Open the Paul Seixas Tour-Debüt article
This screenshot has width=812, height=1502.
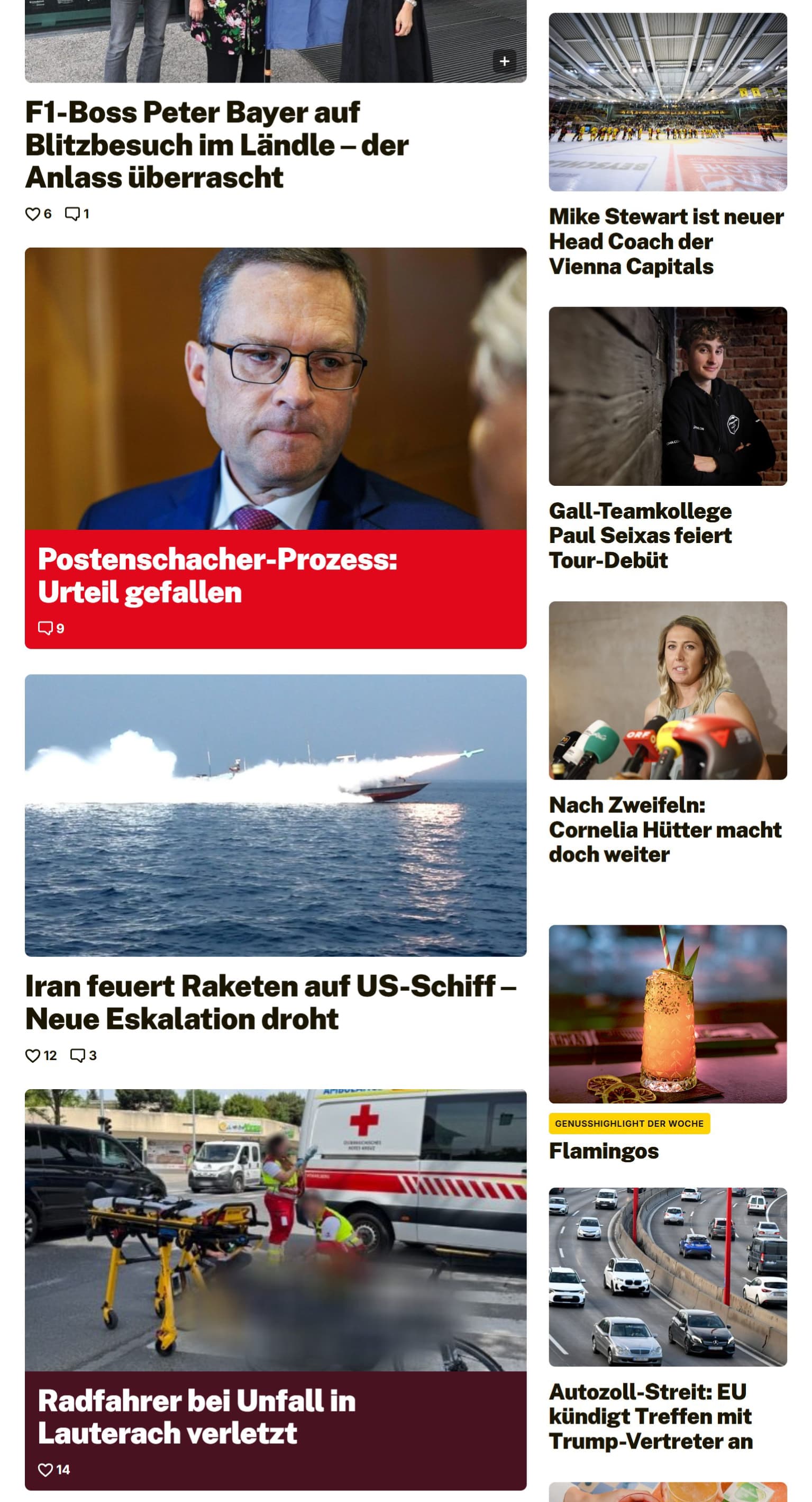(x=640, y=535)
